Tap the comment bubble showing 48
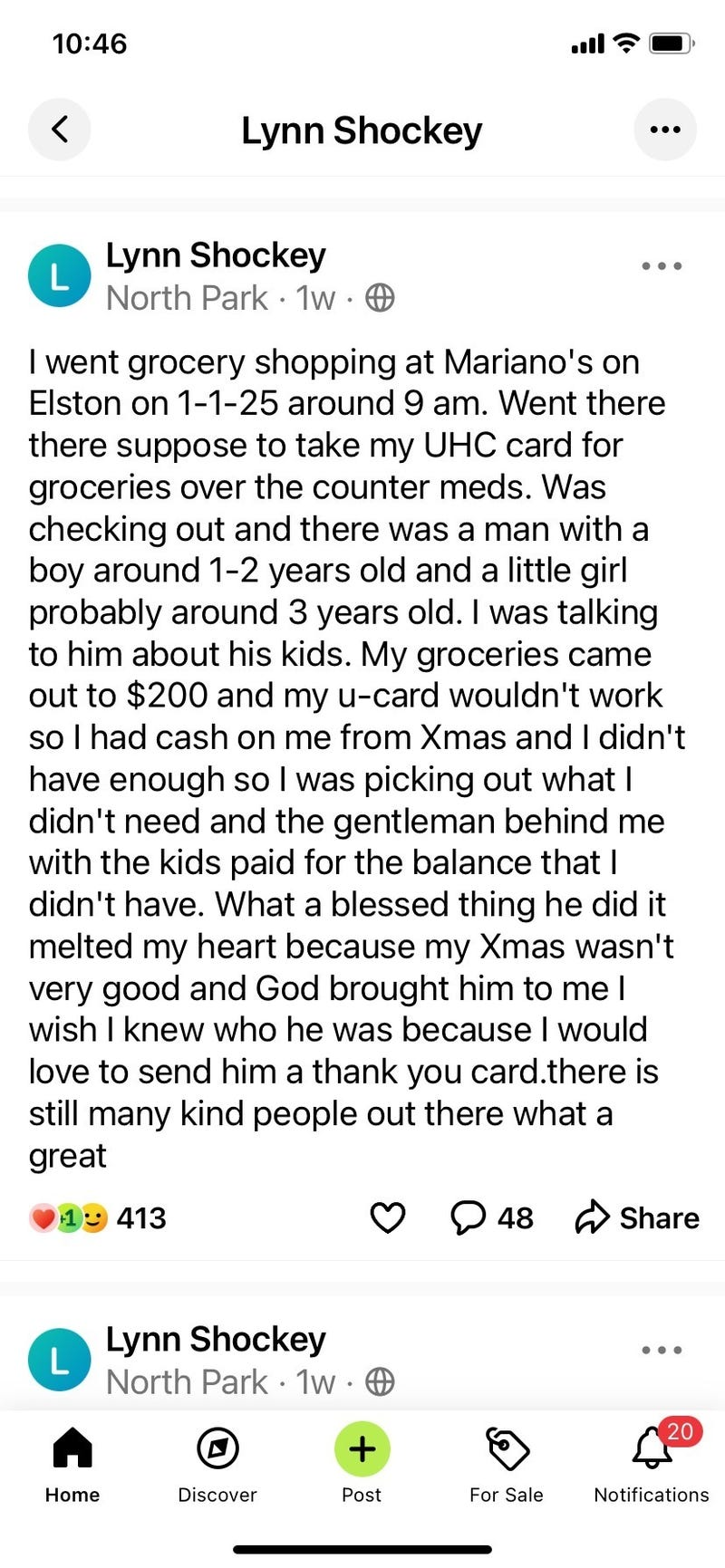This screenshot has width=725, height=1568. click(x=490, y=1218)
